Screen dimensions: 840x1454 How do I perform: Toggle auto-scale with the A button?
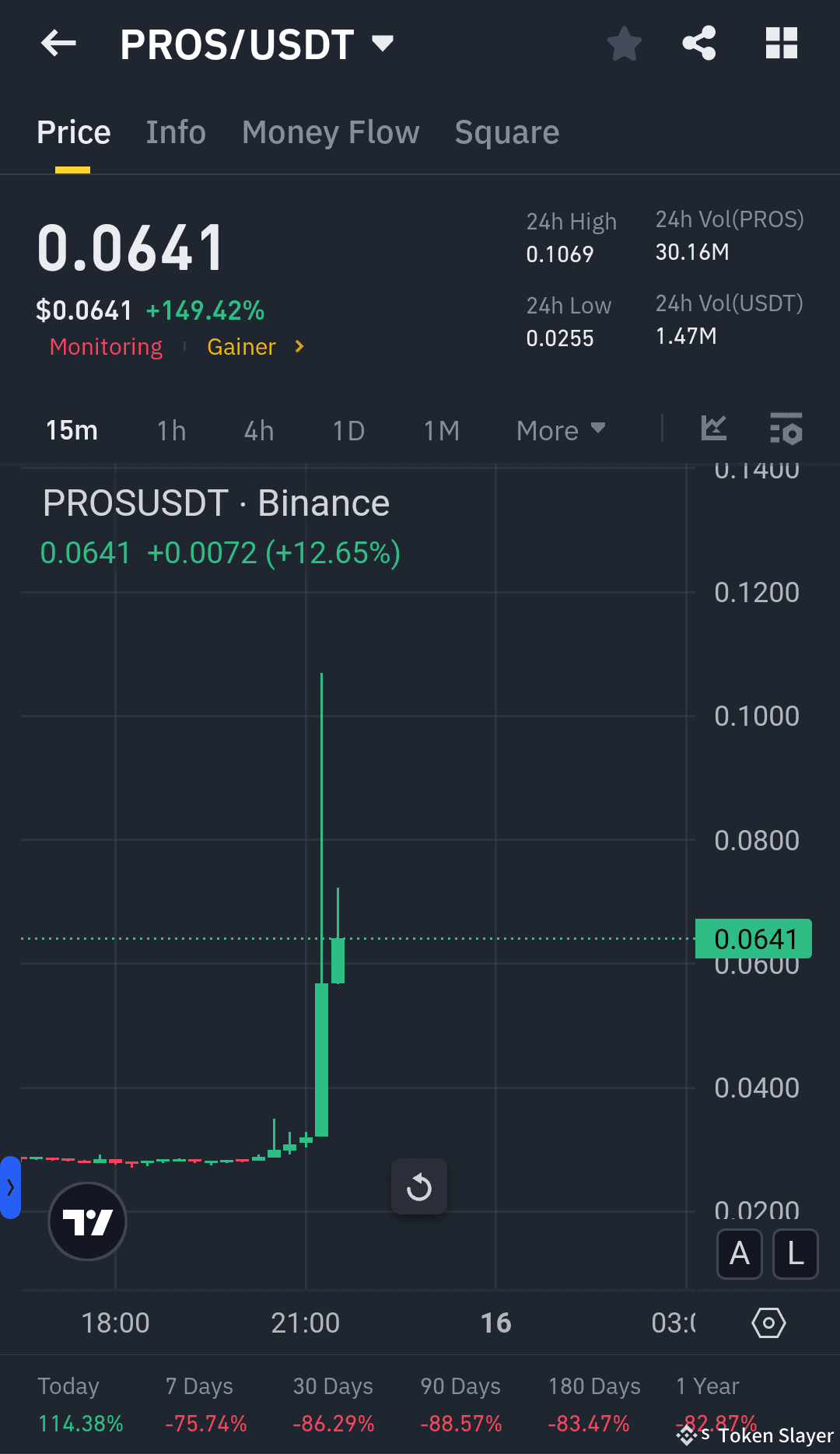[739, 1254]
